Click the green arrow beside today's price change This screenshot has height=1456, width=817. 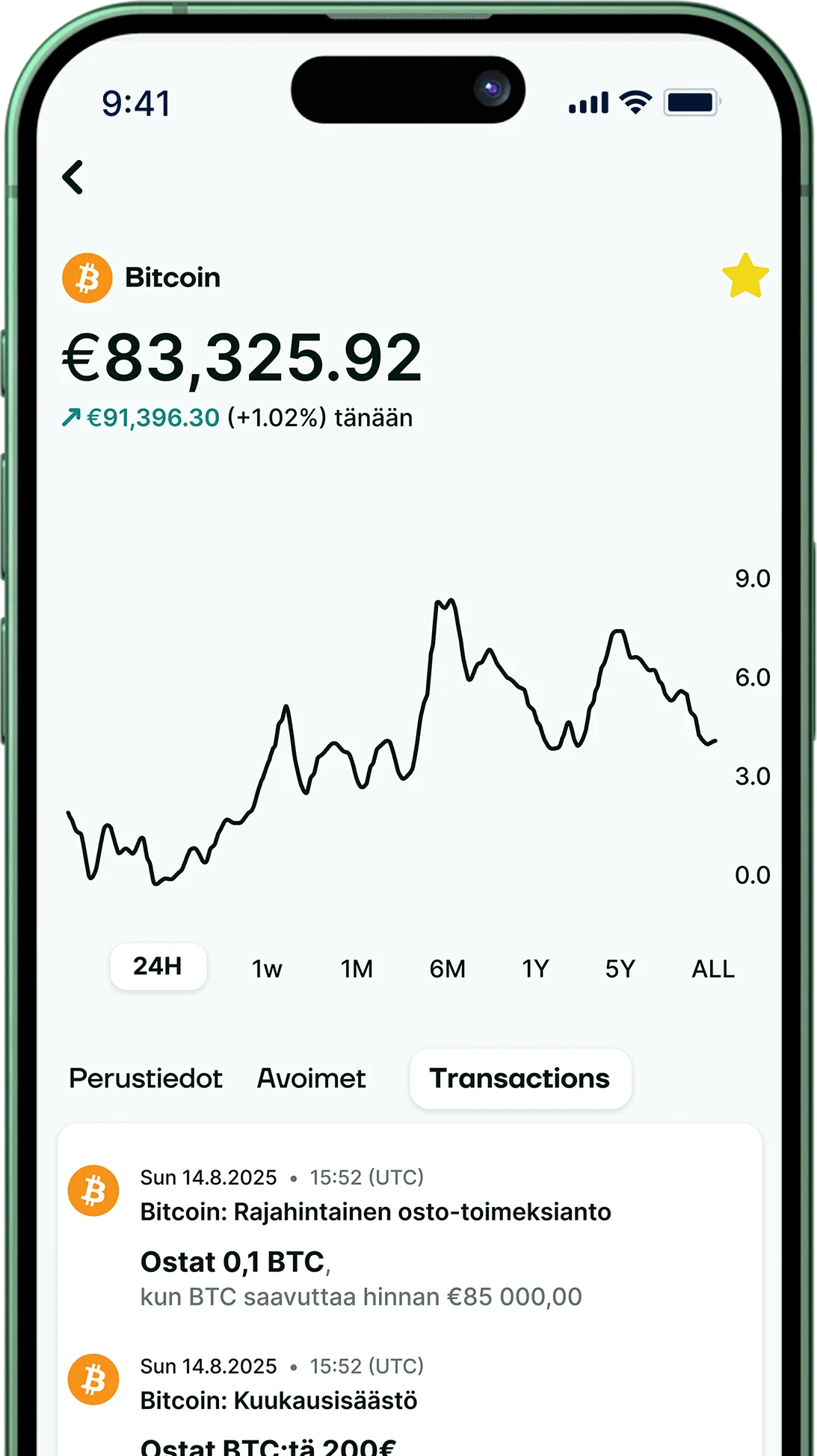pyautogui.click(x=70, y=417)
